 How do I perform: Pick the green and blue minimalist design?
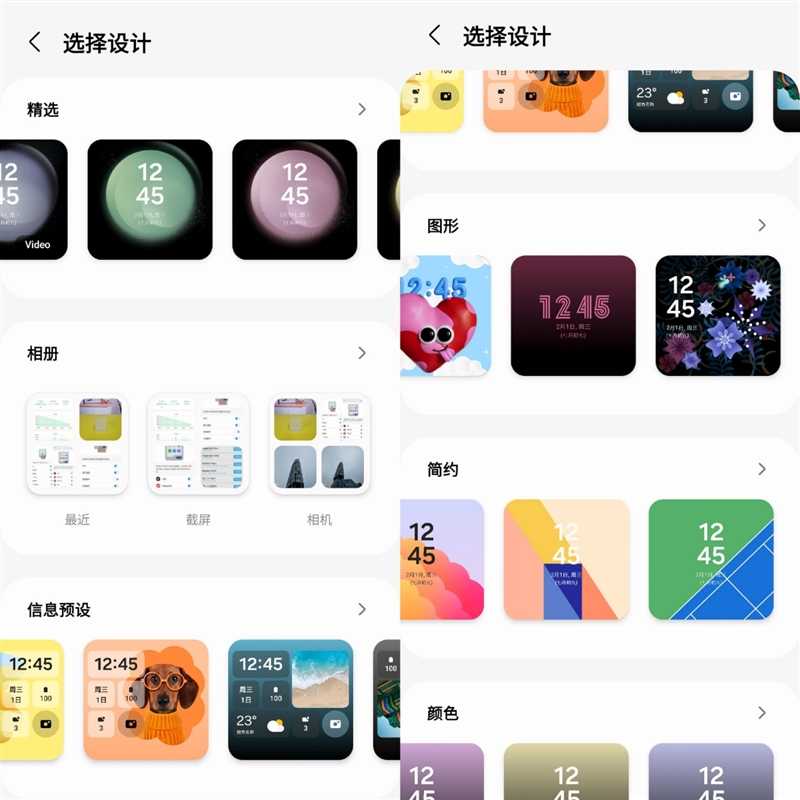711,560
